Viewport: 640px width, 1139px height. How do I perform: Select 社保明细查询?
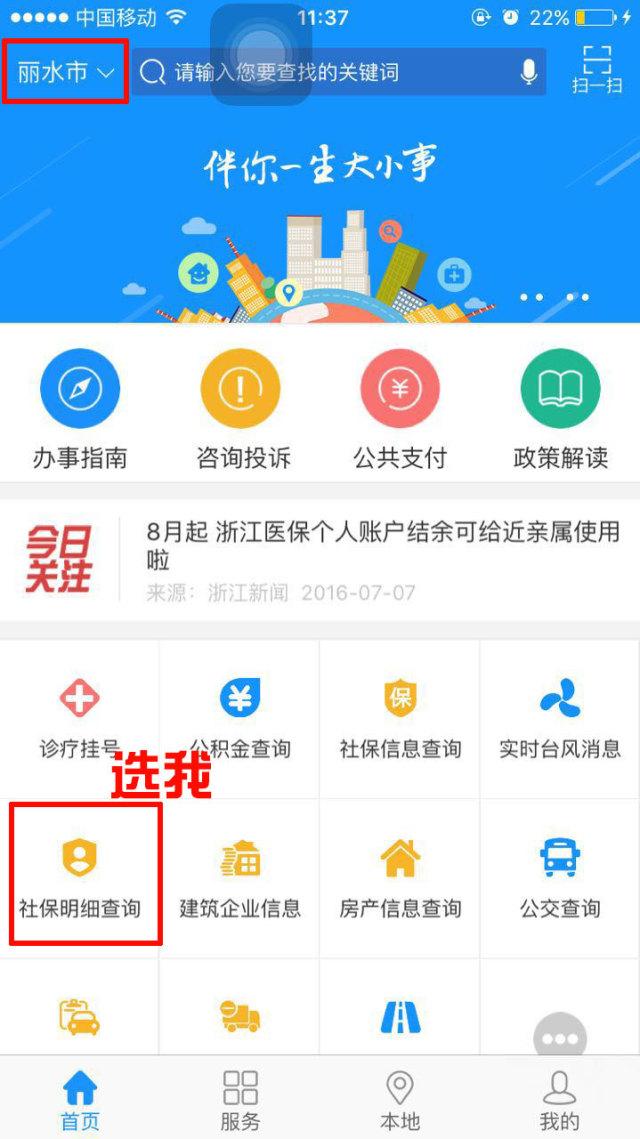(80, 879)
